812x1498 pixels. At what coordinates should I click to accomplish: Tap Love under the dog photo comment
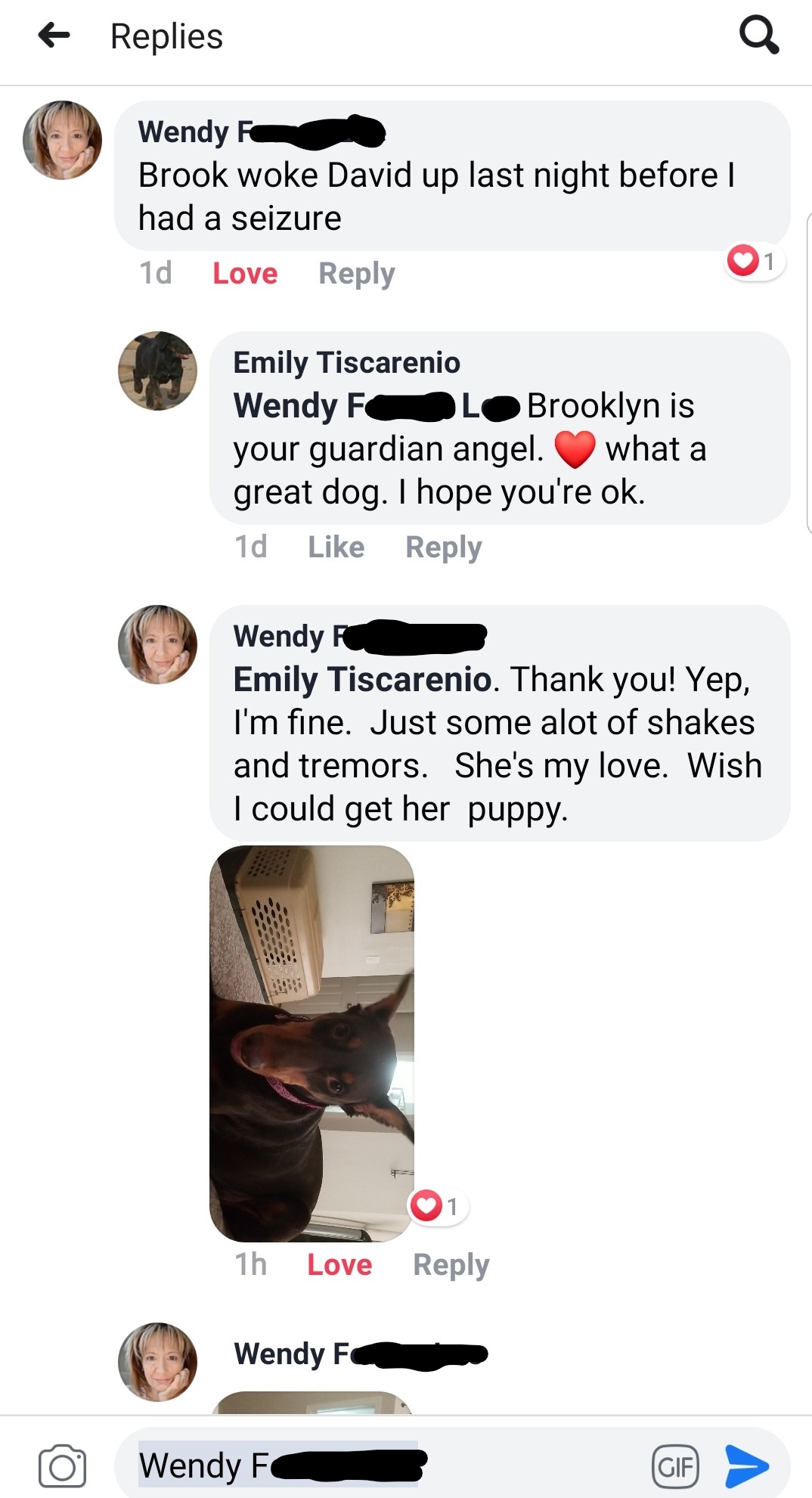pyautogui.click(x=339, y=1264)
